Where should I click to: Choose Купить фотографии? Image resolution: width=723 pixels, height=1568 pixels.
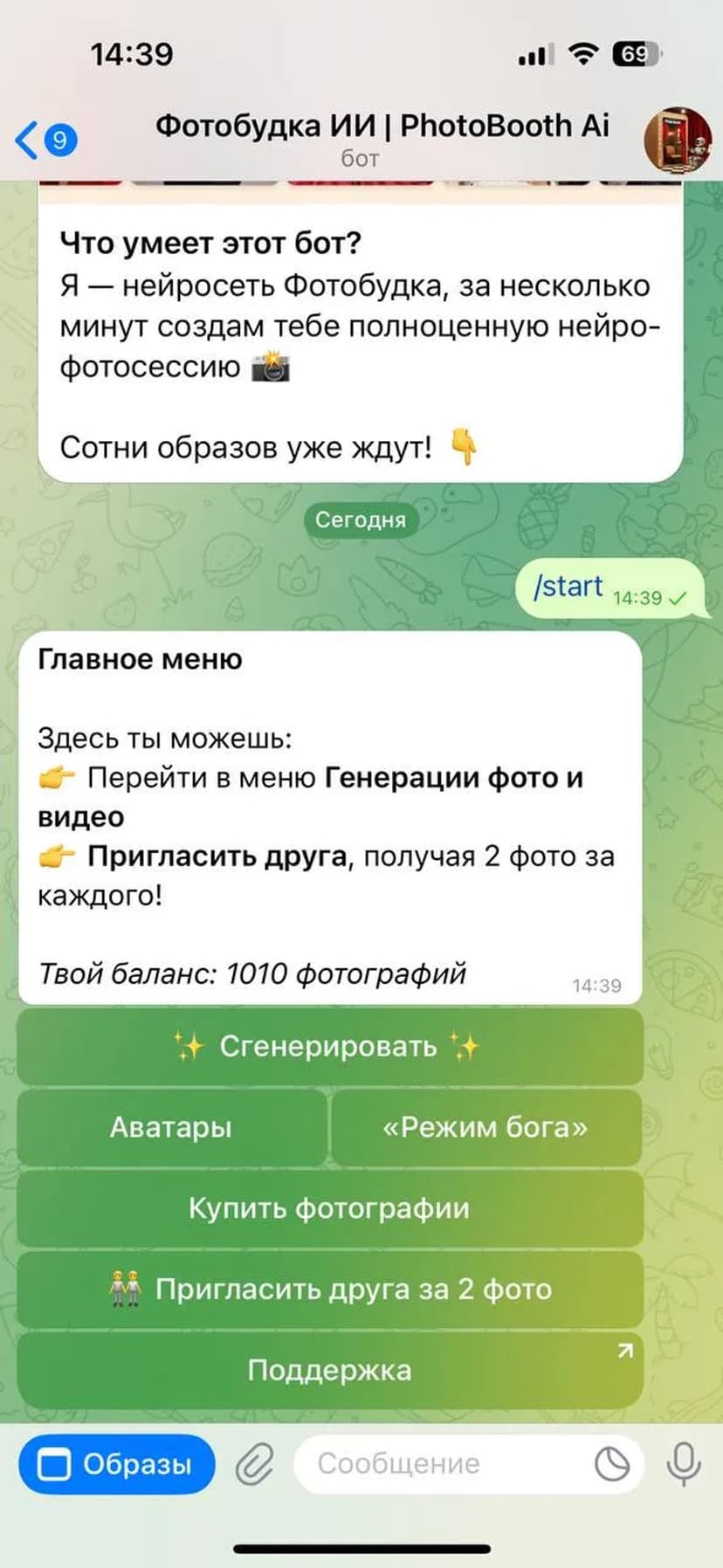(x=329, y=1208)
